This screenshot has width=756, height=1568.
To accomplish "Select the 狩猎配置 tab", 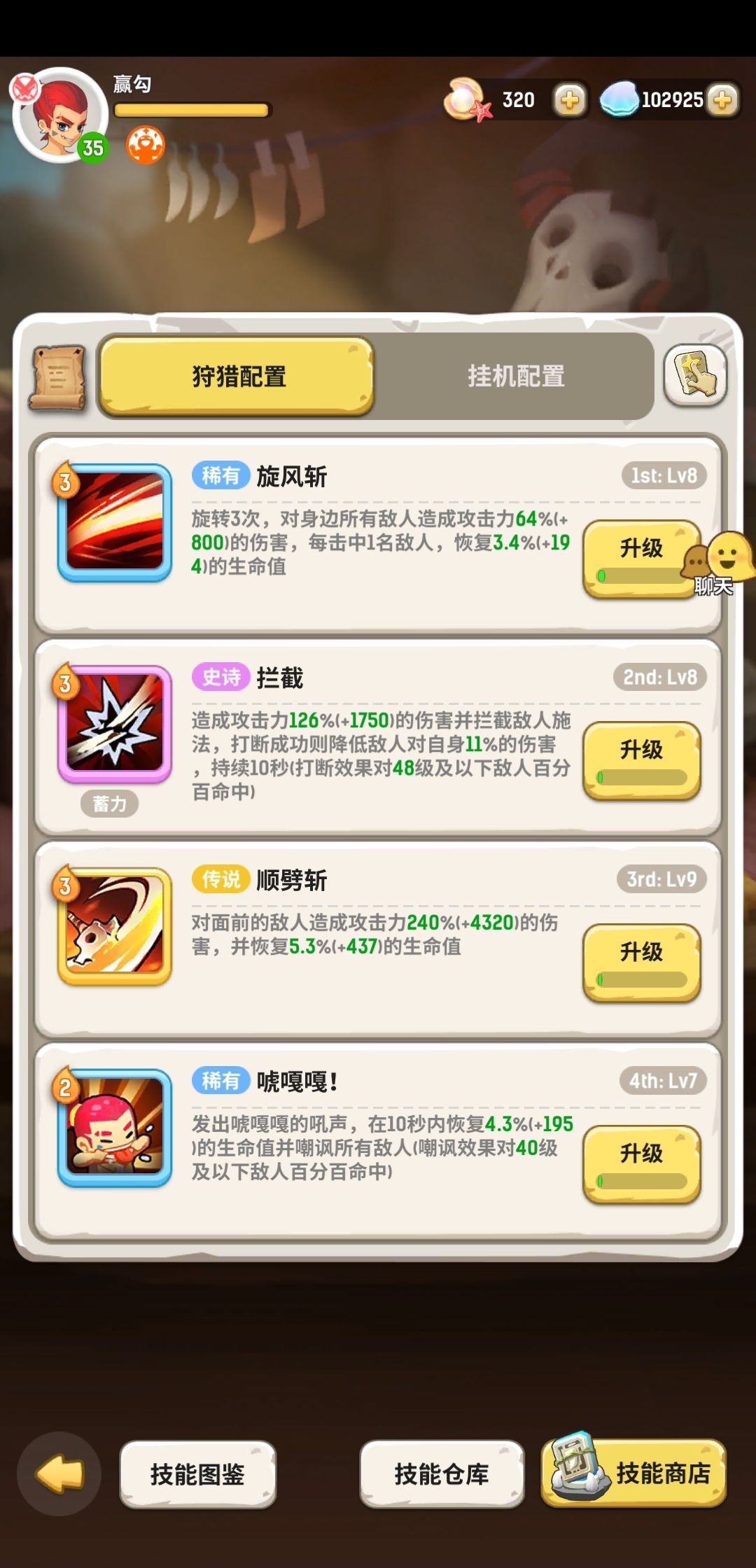I will (x=238, y=376).
